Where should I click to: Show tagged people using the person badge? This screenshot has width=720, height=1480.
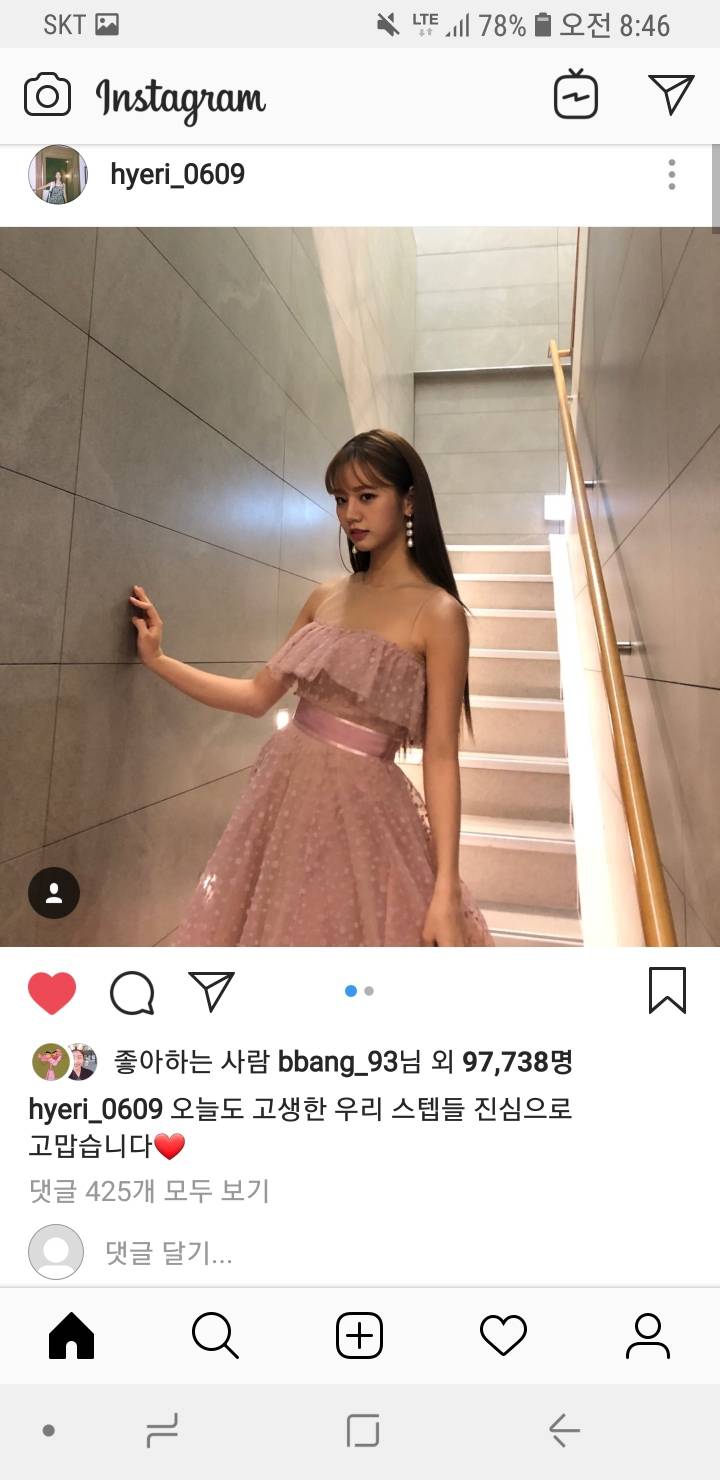[x=51, y=893]
